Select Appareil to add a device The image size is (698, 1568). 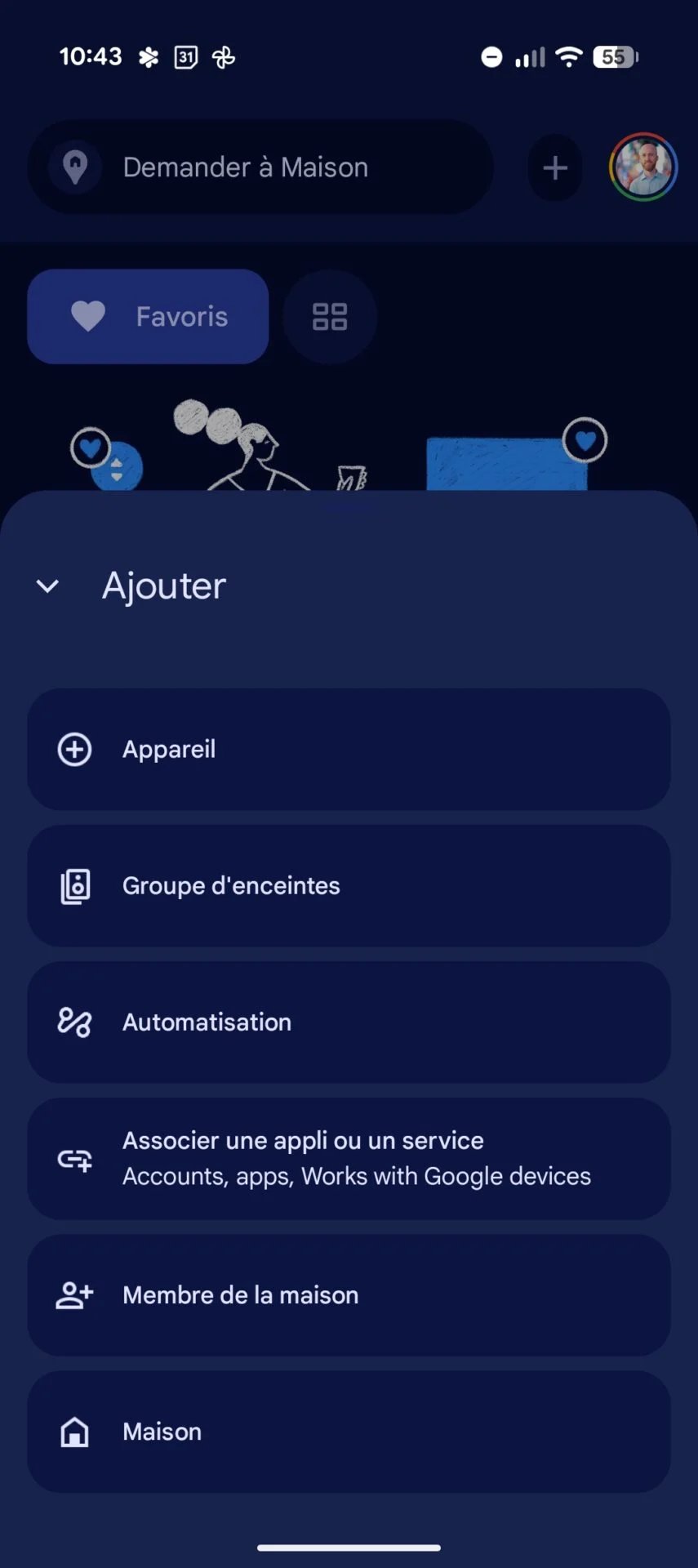point(349,749)
